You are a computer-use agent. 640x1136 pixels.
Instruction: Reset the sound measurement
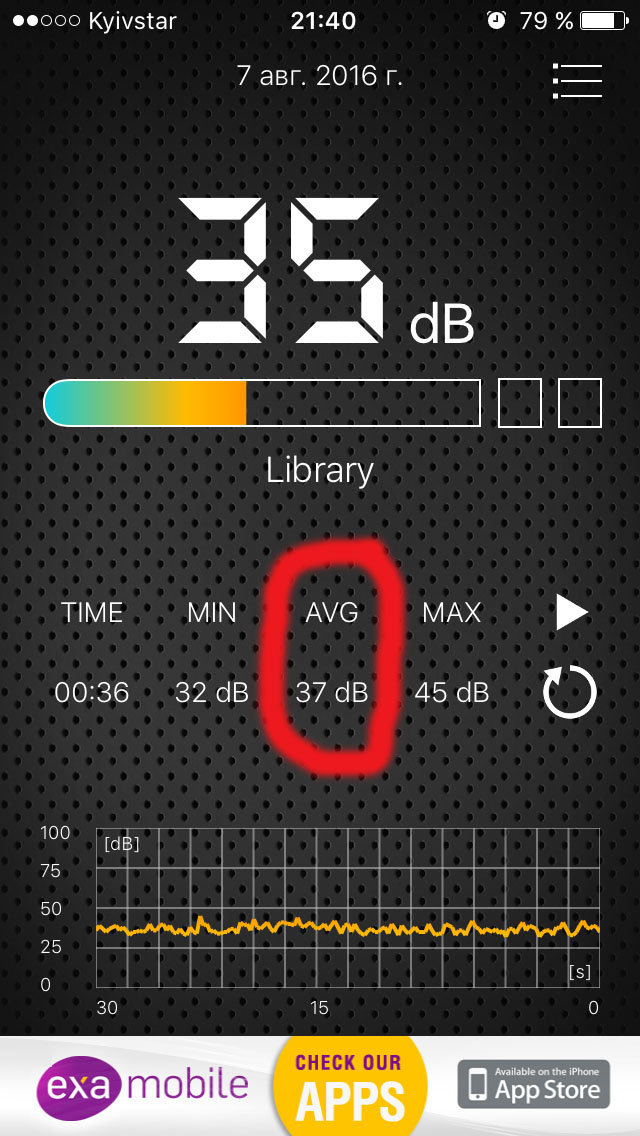570,692
